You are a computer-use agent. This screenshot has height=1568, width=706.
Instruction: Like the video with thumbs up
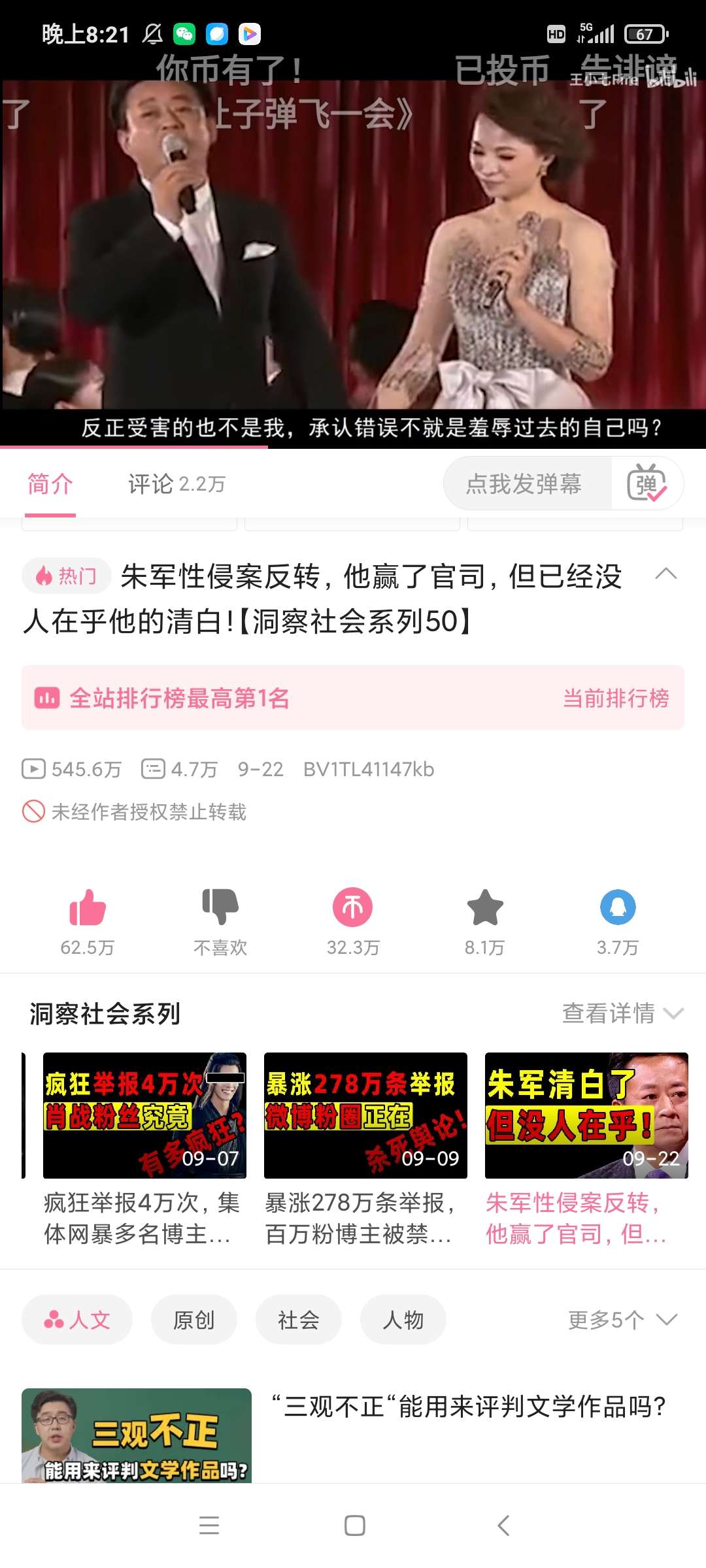coord(88,907)
